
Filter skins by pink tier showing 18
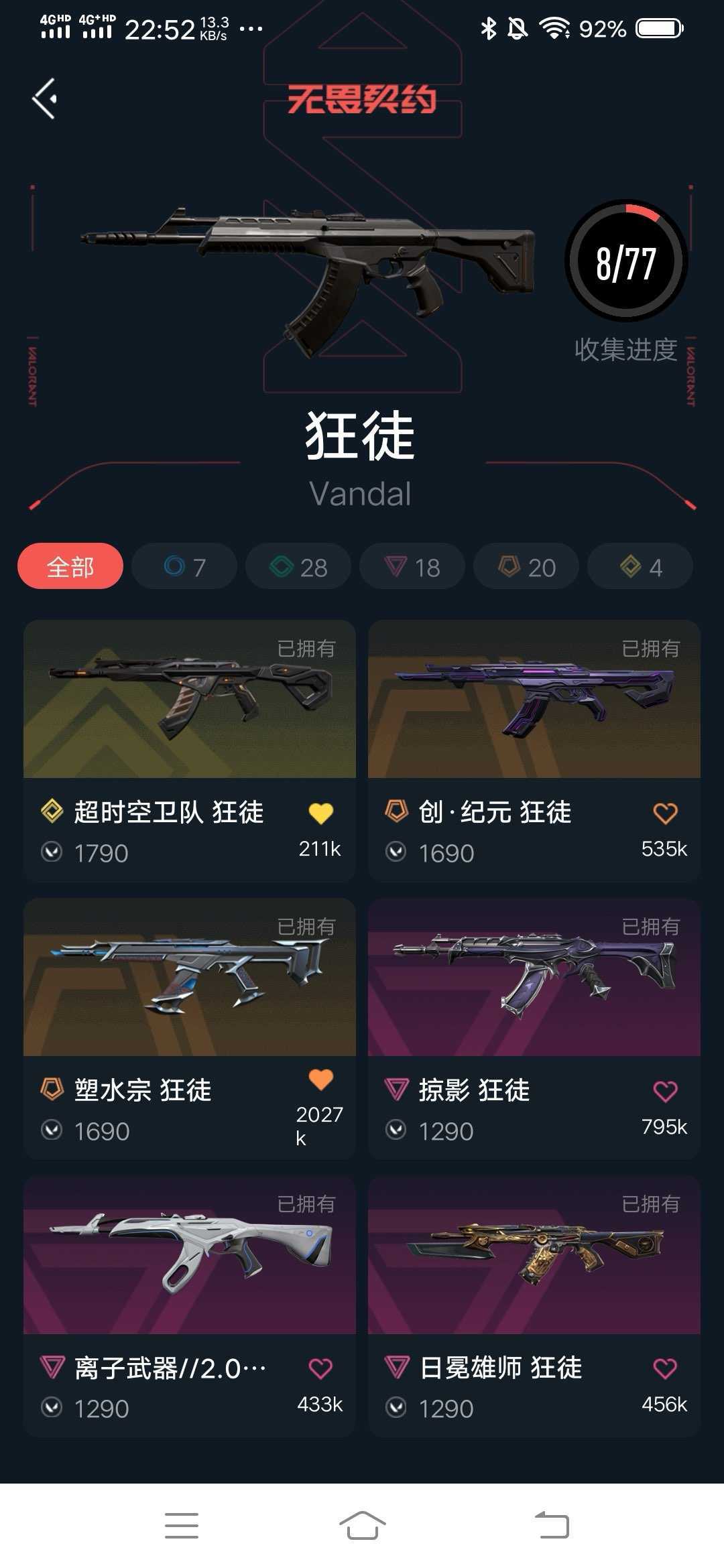pos(412,566)
